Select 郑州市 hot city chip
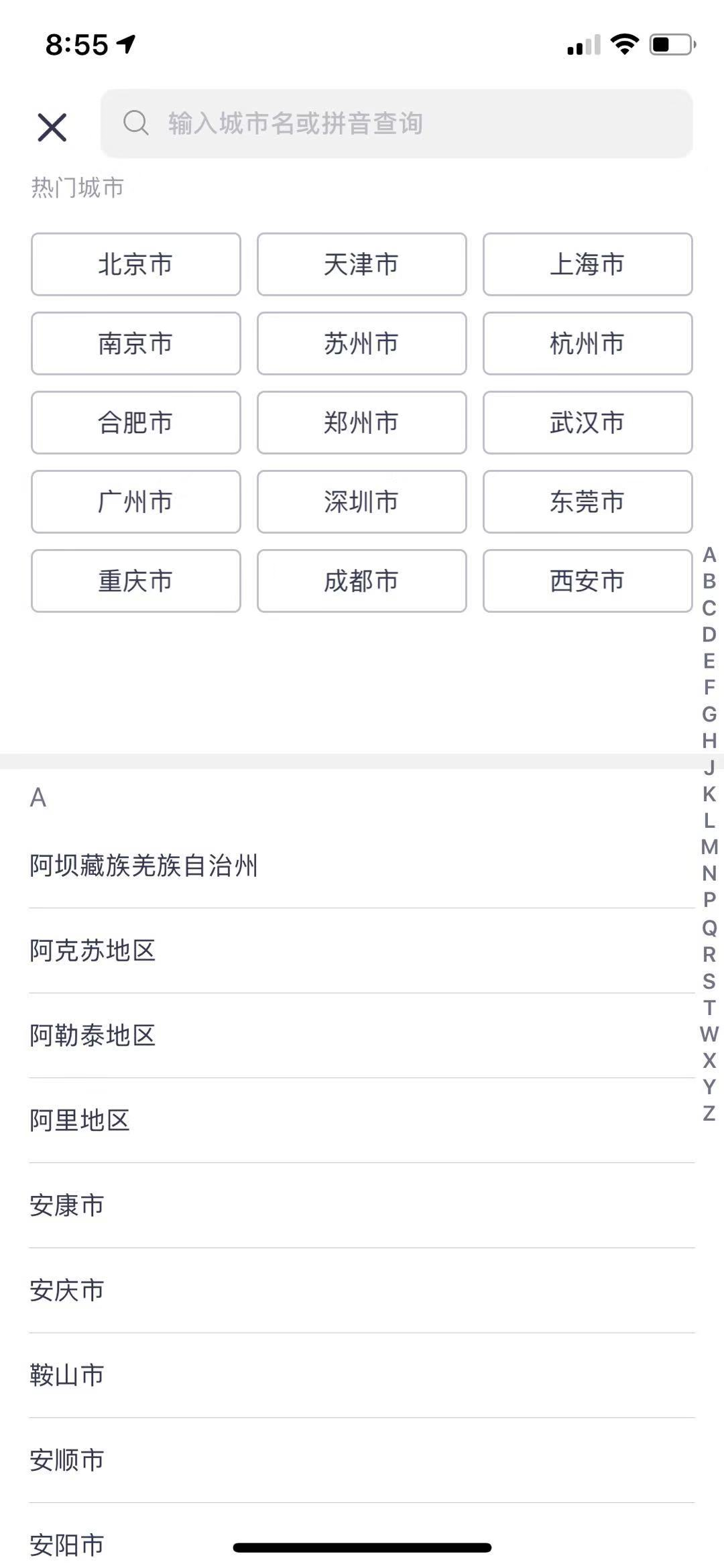The image size is (724, 1568). 361,422
